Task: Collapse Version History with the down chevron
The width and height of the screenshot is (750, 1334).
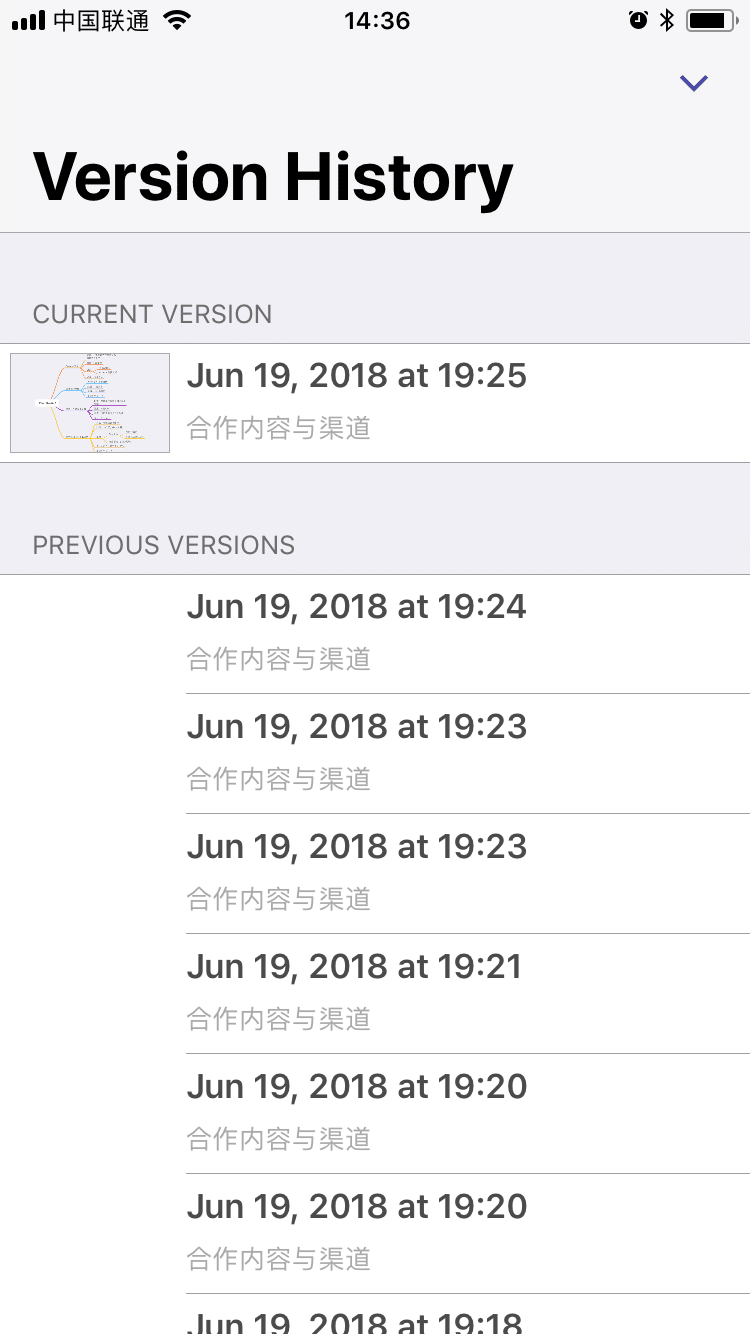Action: coord(693,83)
